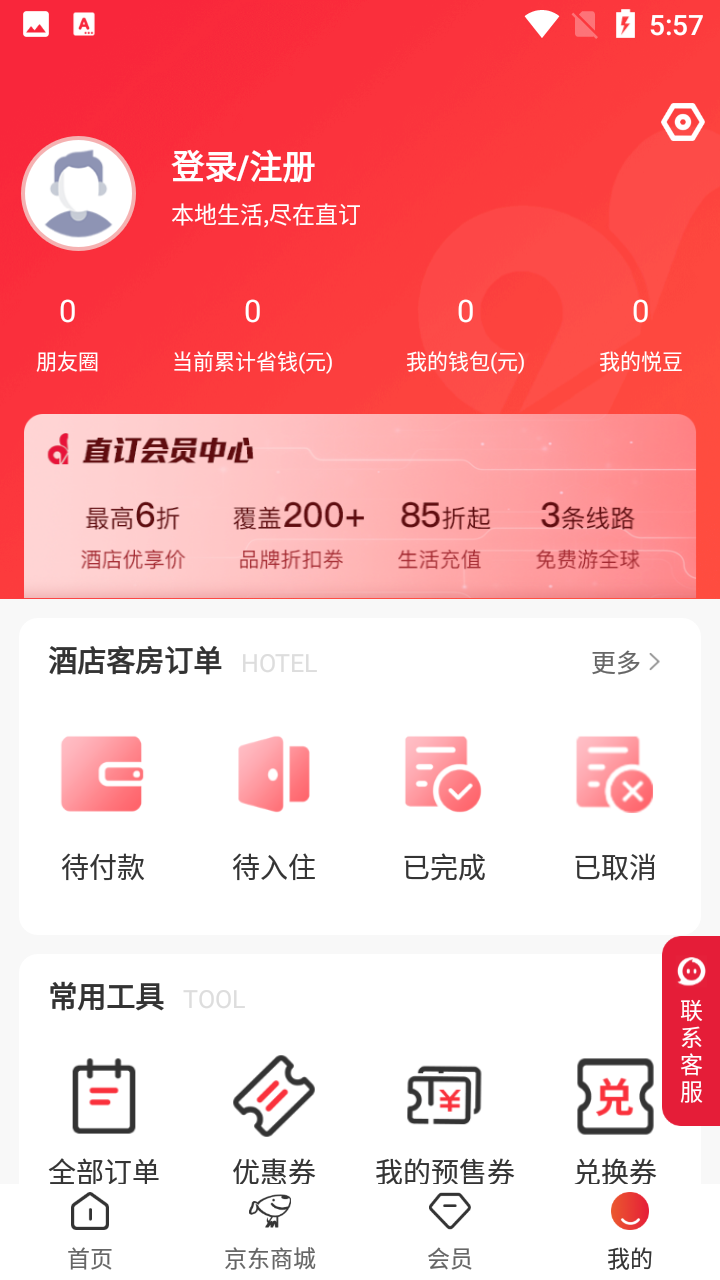This screenshot has height=1280, width=720.
Task: Open the settings gear at top right
Action: pos(682,122)
